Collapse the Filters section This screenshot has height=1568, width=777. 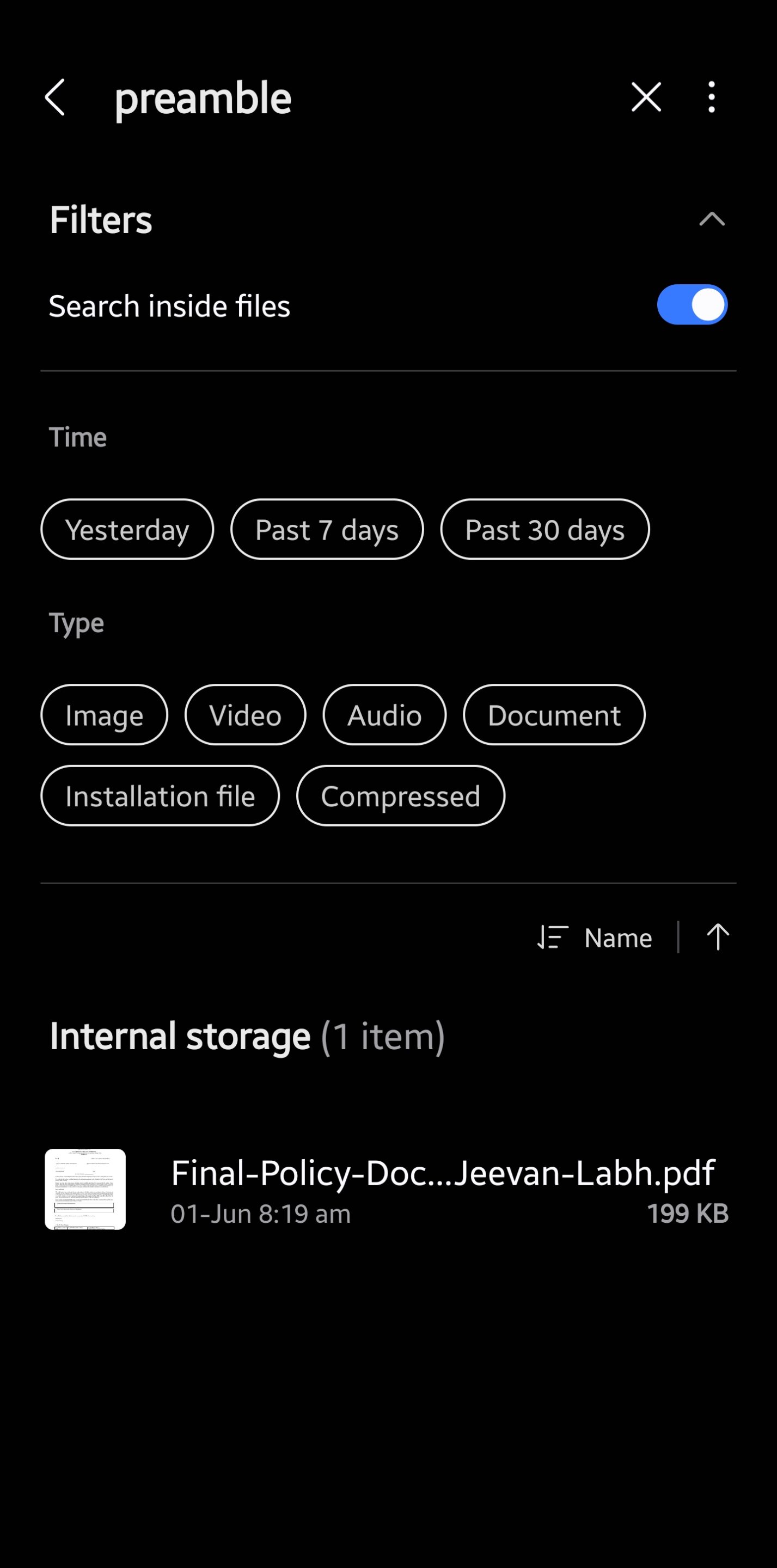click(711, 219)
